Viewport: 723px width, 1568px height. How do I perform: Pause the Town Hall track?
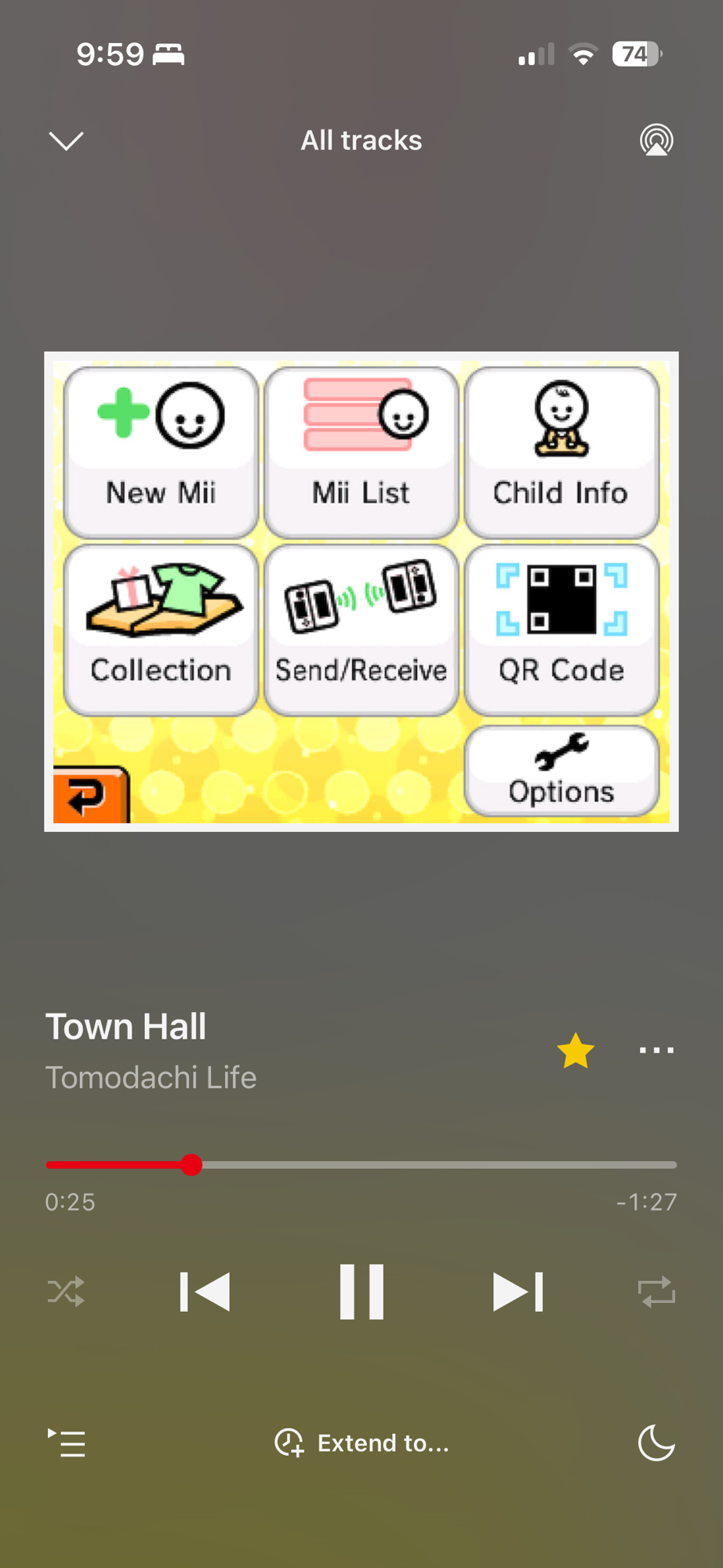pos(361,1291)
